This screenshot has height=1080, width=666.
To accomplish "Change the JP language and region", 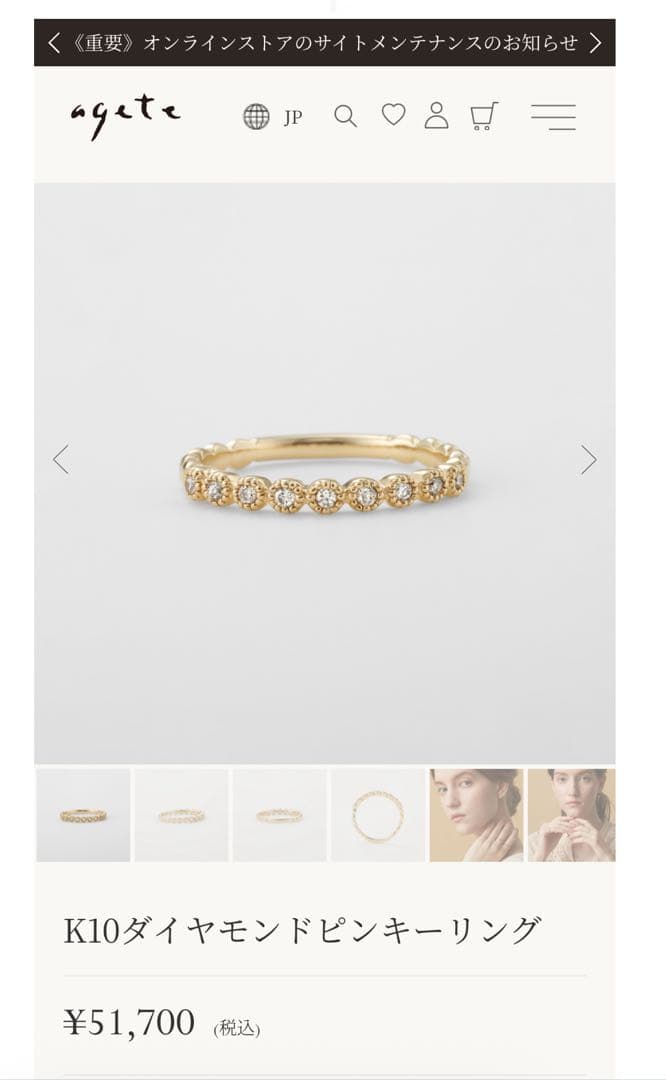I will [x=272, y=117].
